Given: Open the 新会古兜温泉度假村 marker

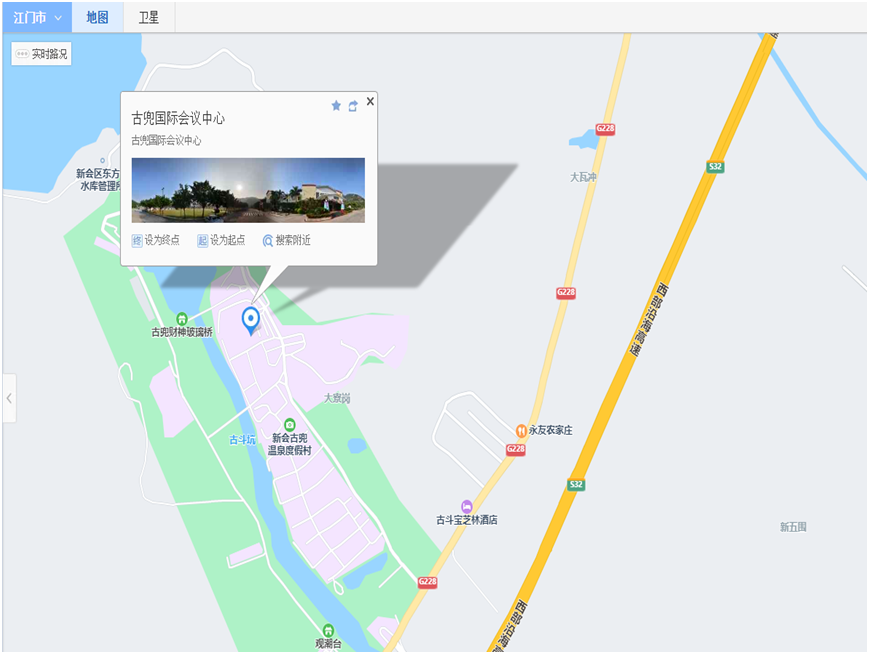Looking at the screenshot, I should tap(290, 425).
